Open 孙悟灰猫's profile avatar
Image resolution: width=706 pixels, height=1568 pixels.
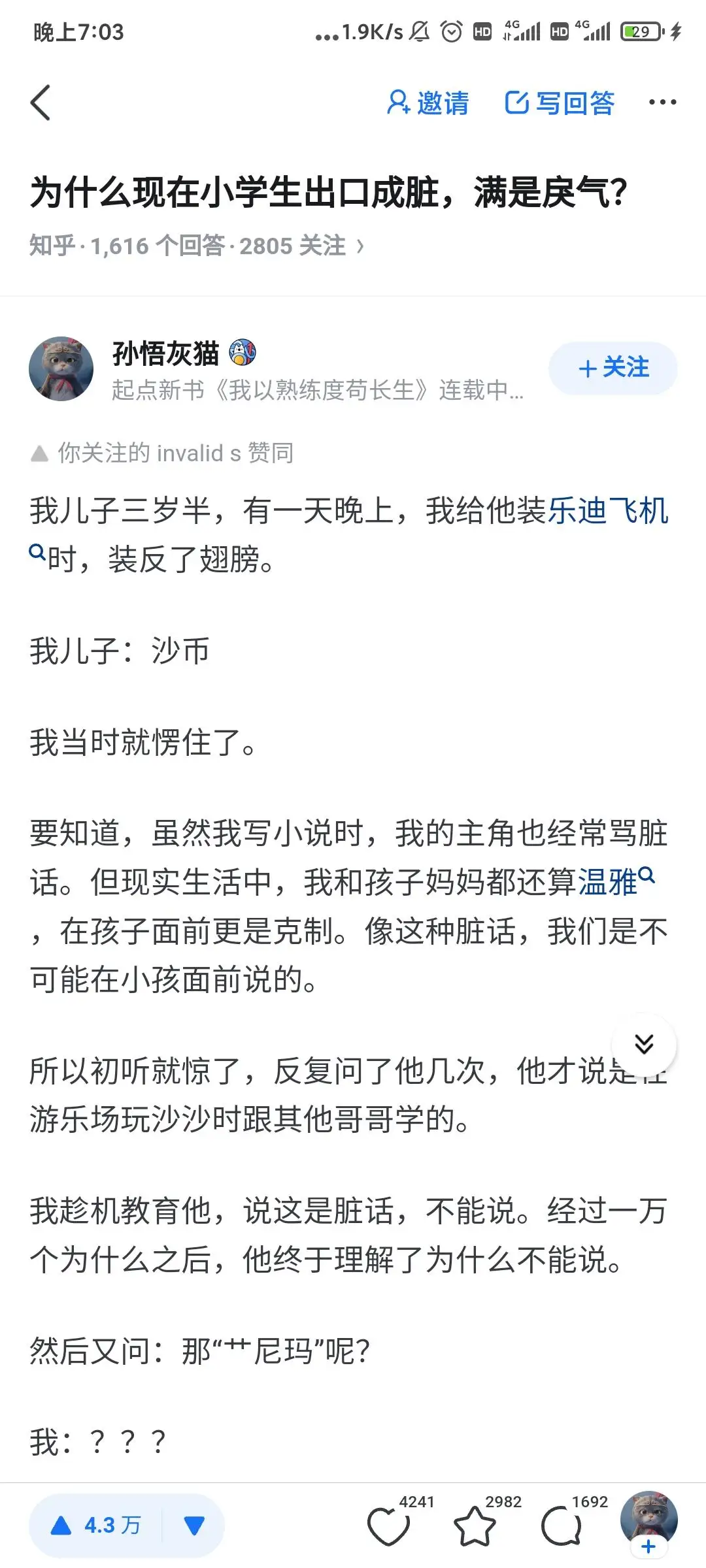(61, 368)
